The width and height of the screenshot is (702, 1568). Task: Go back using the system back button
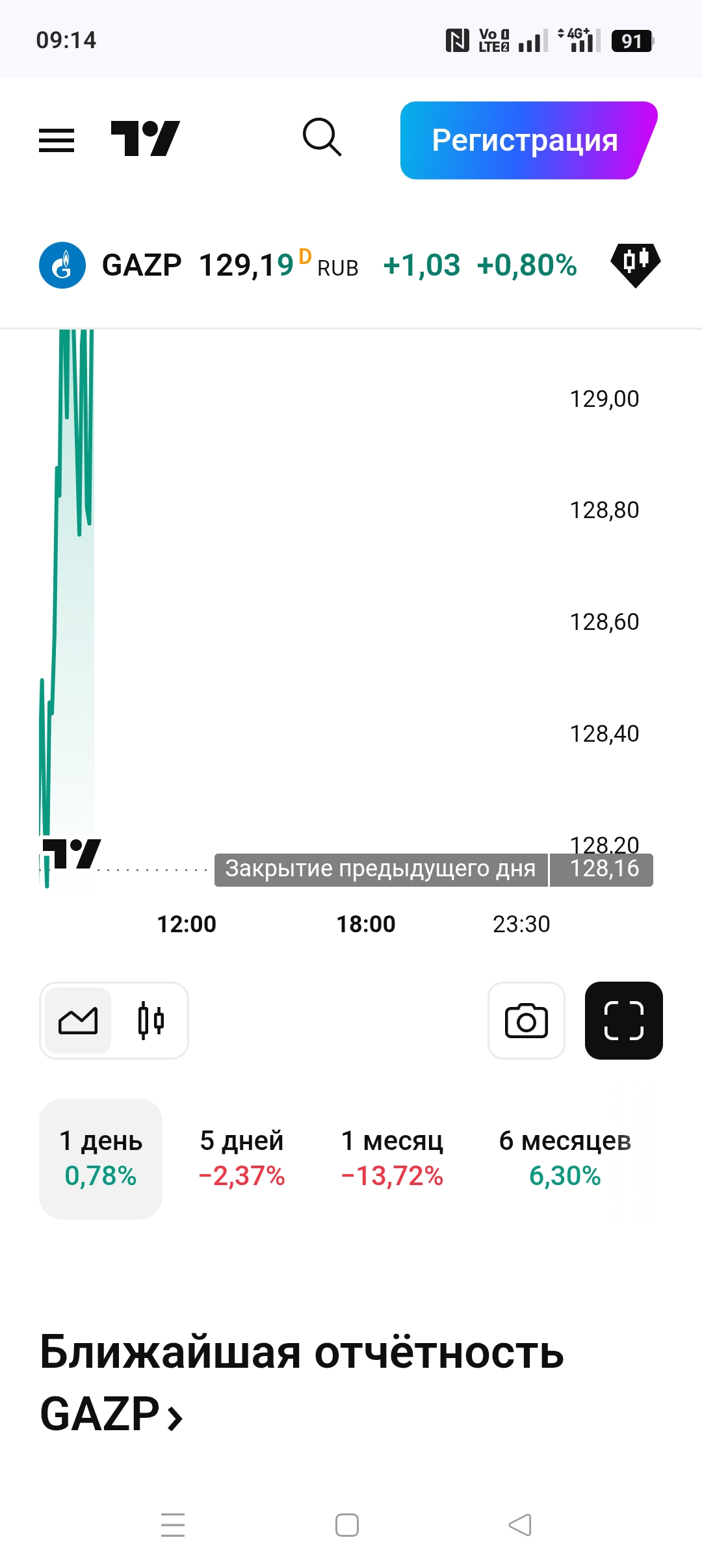pyautogui.click(x=519, y=1524)
